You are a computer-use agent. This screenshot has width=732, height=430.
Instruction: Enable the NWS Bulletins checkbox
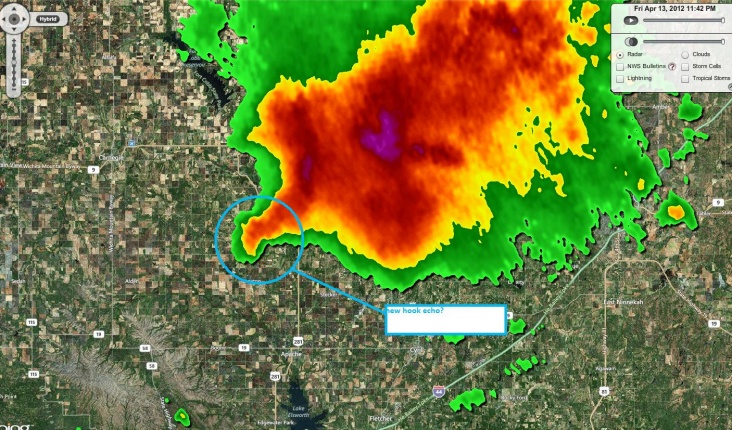coord(620,66)
